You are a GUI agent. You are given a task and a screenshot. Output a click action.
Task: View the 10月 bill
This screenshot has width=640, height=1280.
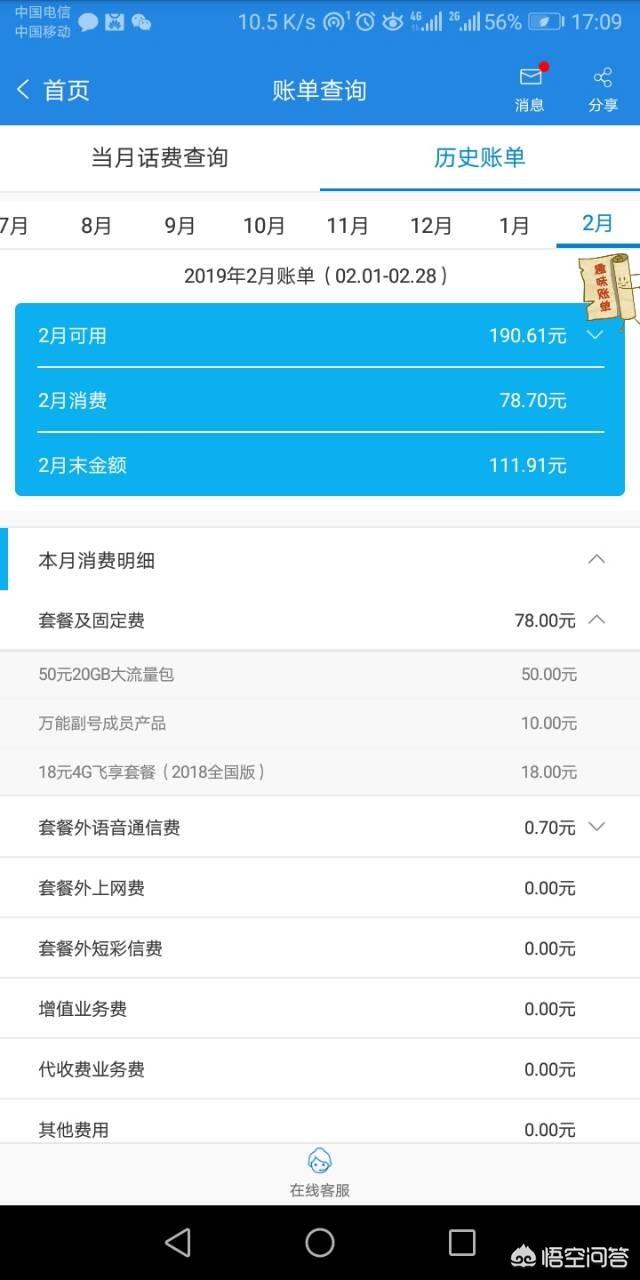pyautogui.click(x=264, y=225)
